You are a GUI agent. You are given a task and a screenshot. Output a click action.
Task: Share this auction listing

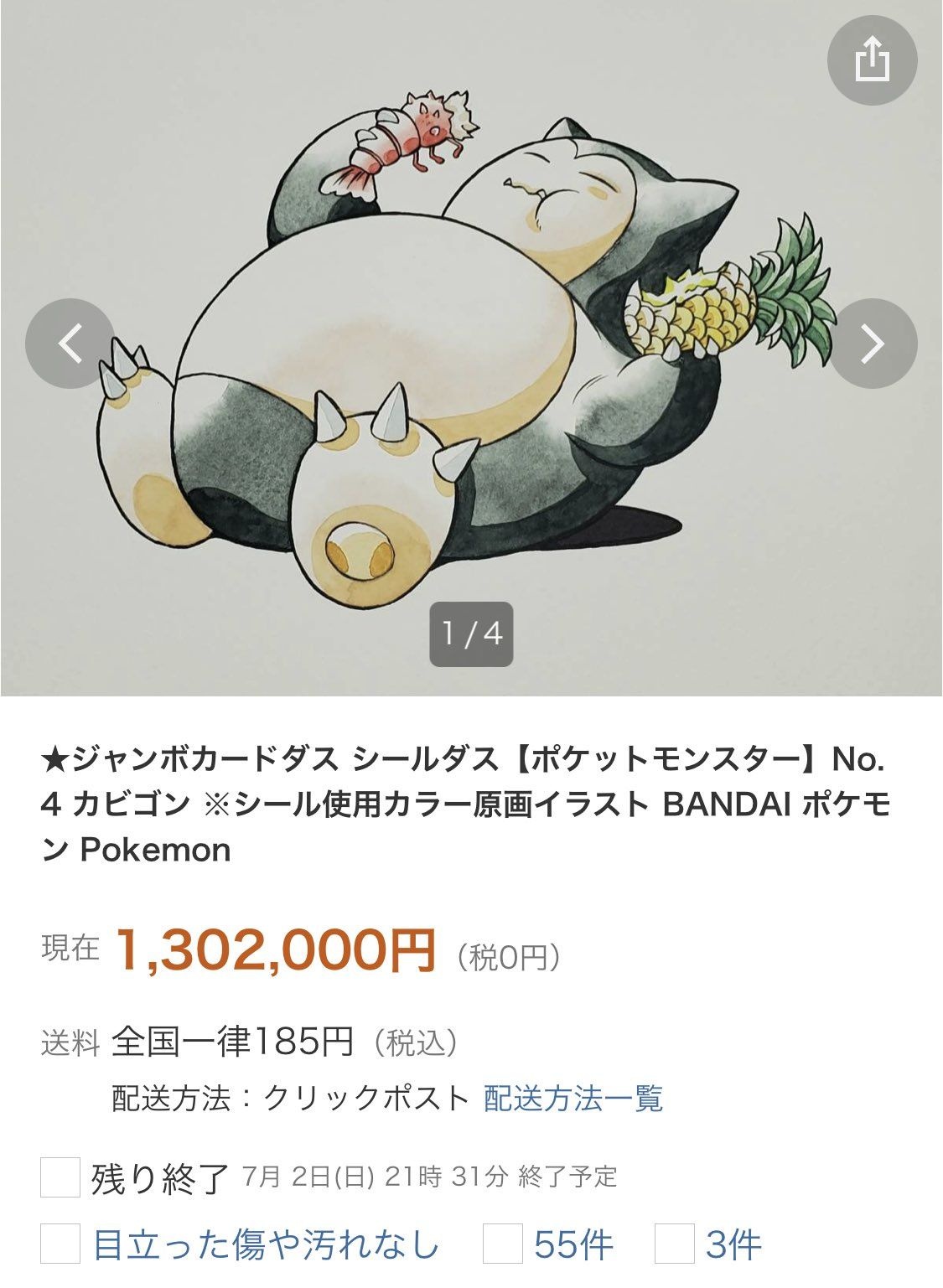pos(872,59)
